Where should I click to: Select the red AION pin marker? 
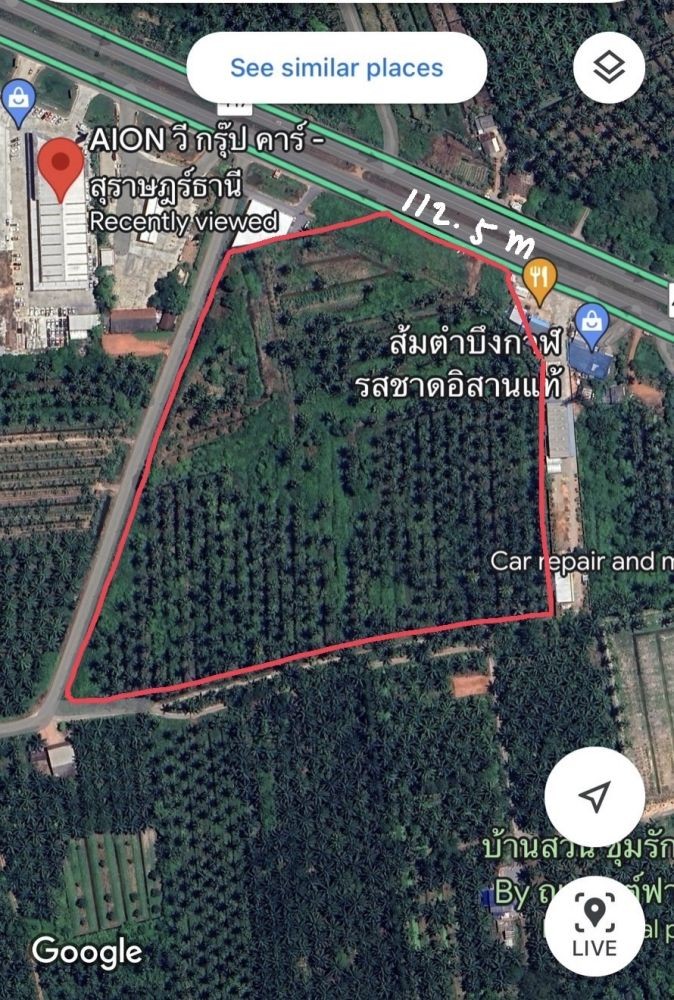[x=63, y=168]
